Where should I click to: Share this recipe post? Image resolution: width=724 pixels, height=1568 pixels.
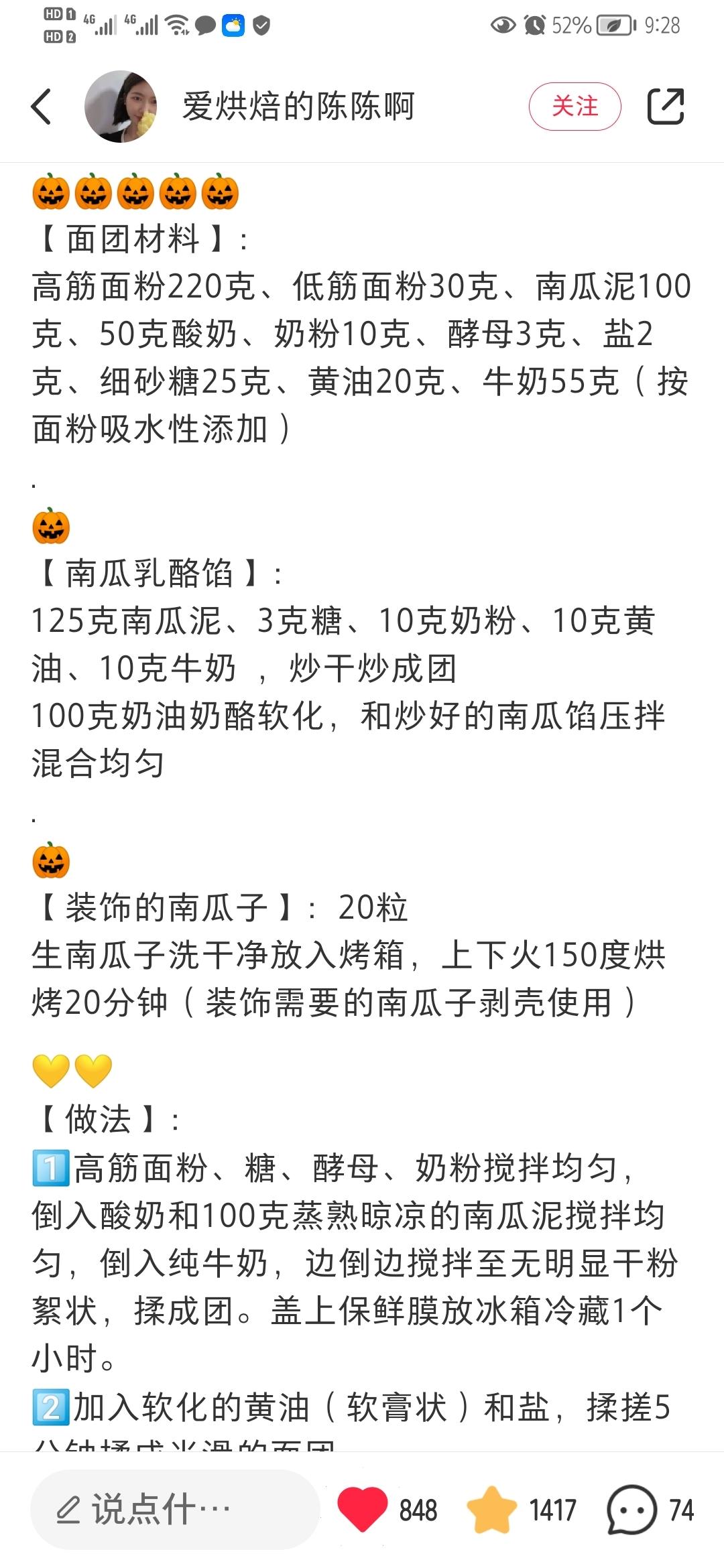click(x=665, y=107)
